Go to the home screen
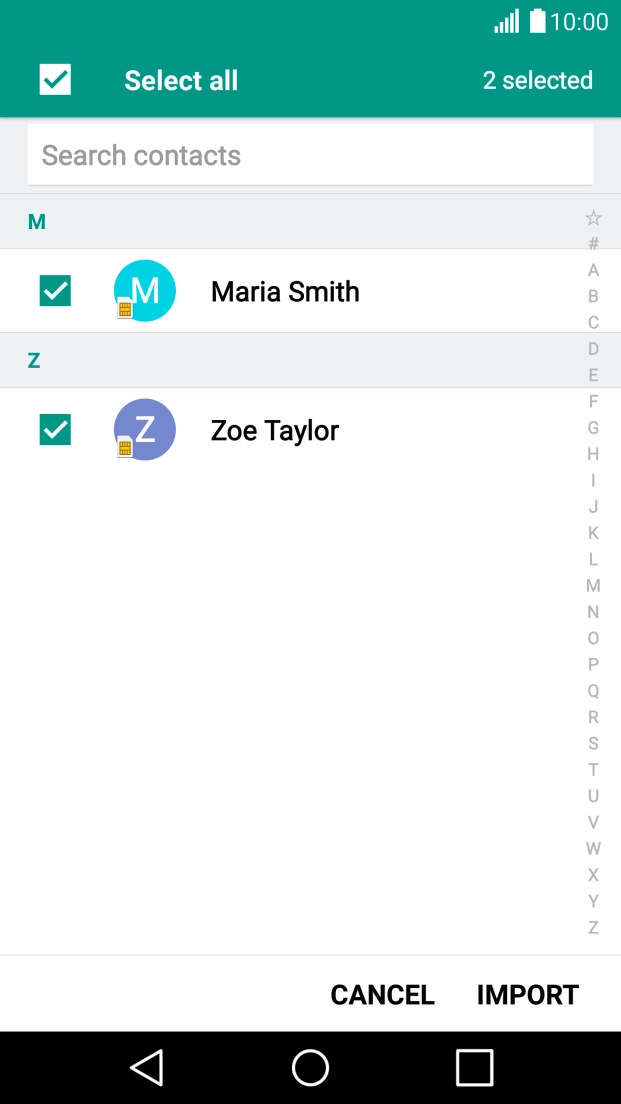The image size is (621, 1104). click(310, 1067)
